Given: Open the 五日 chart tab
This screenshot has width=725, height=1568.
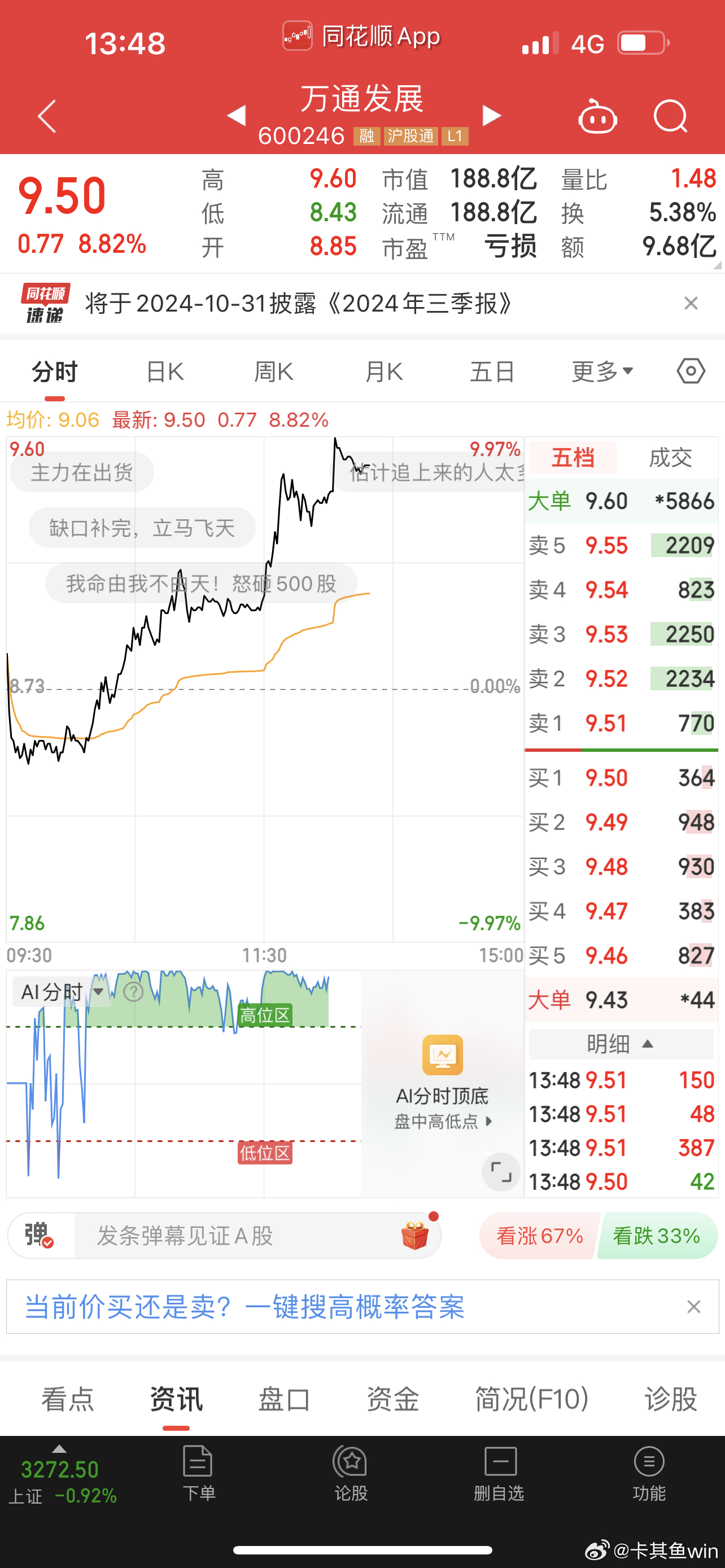Looking at the screenshot, I should point(492,371).
